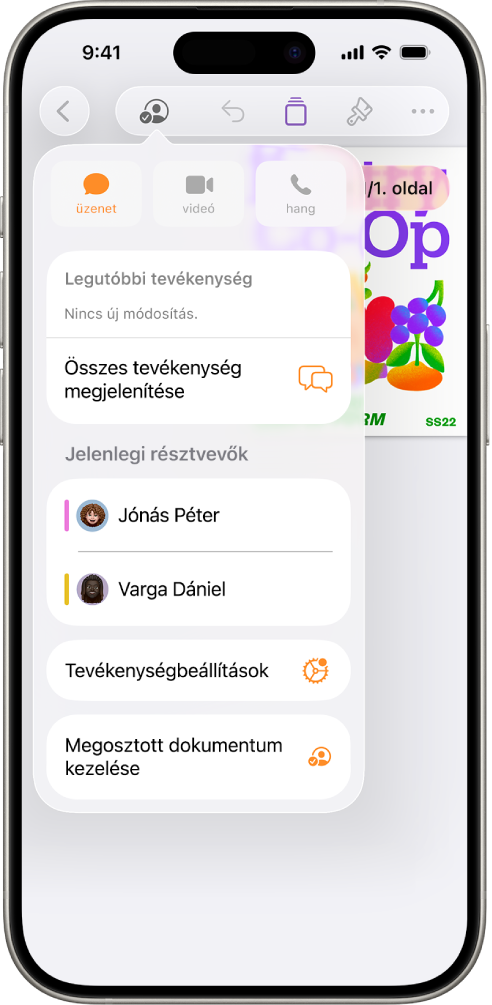Undo the last action
Image resolution: width=492 pixels, height=1005 pixels.
click(x=233, y=112)
